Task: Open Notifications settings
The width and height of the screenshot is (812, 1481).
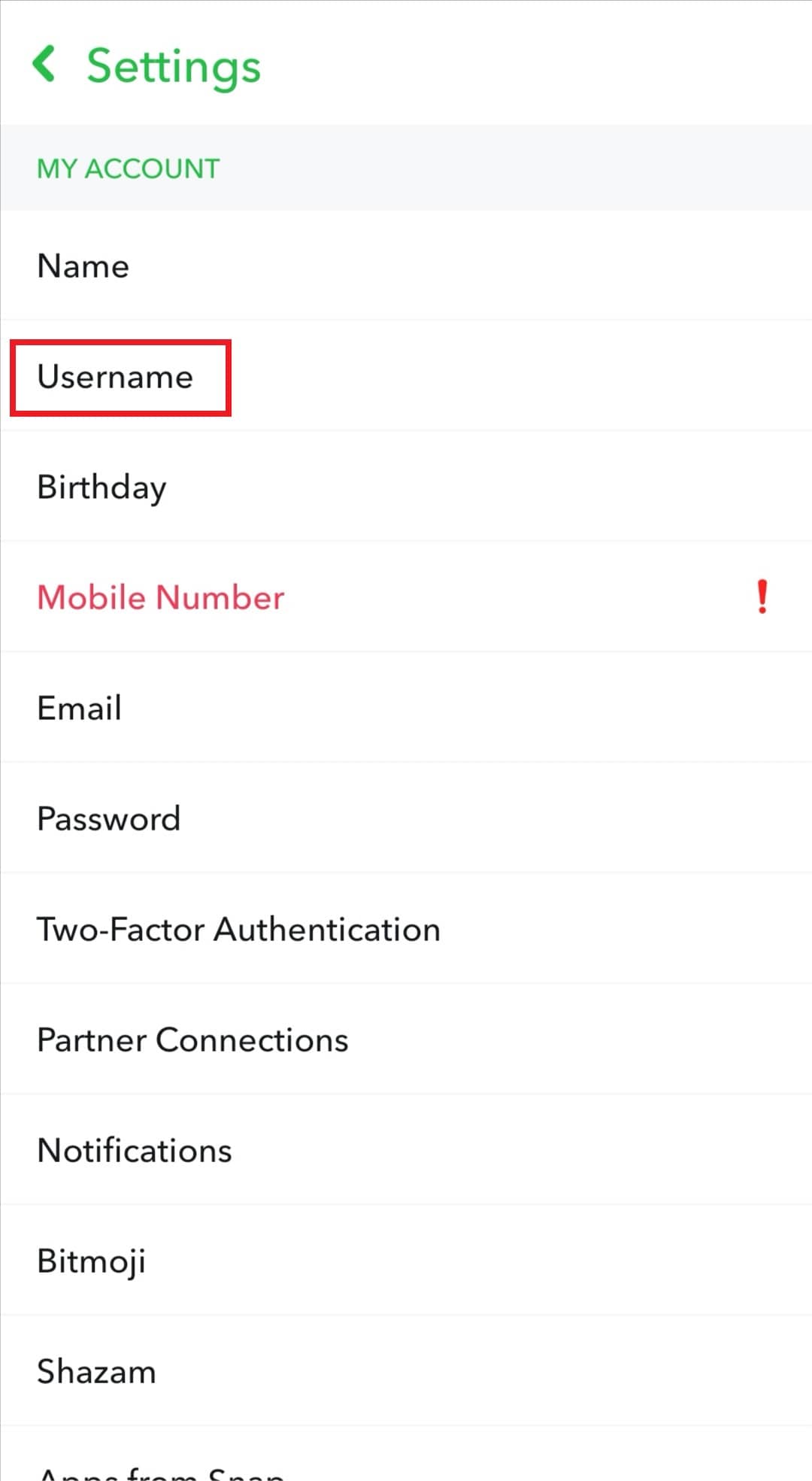Action: click(406, 1150)
